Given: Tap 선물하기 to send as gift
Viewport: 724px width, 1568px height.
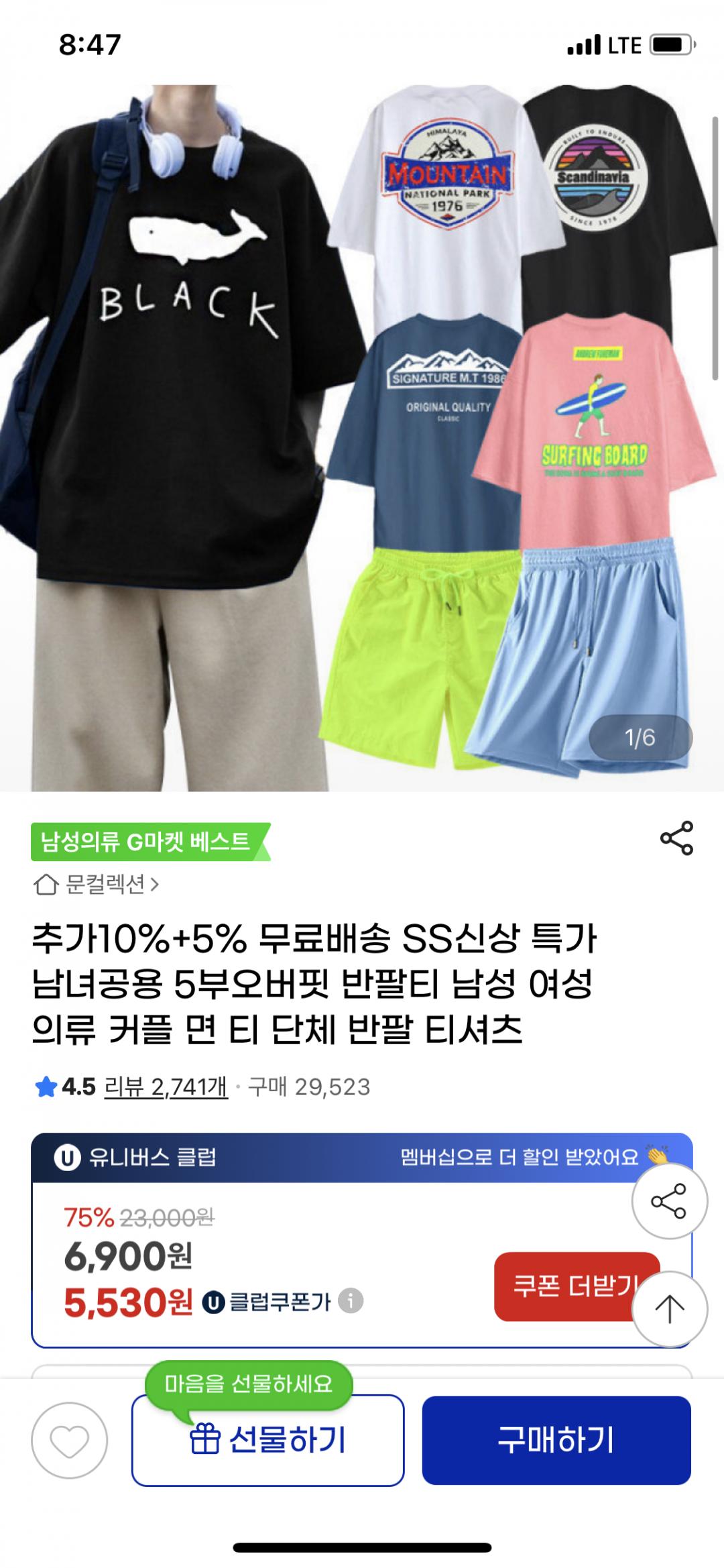Looking at the screenshot, I should click(268, 1441).
